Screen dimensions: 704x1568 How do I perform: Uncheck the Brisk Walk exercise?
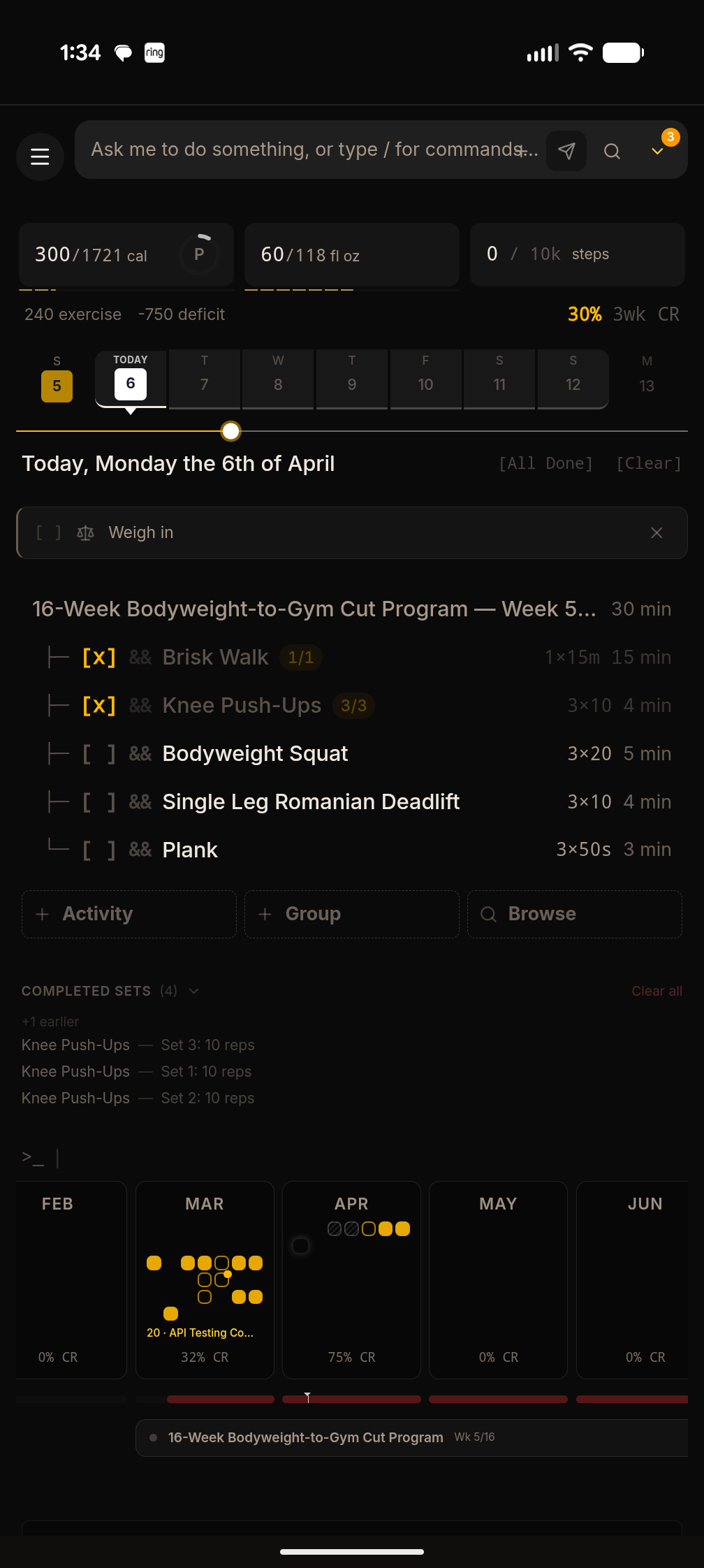pyautogui.click(x=98, y=658)
